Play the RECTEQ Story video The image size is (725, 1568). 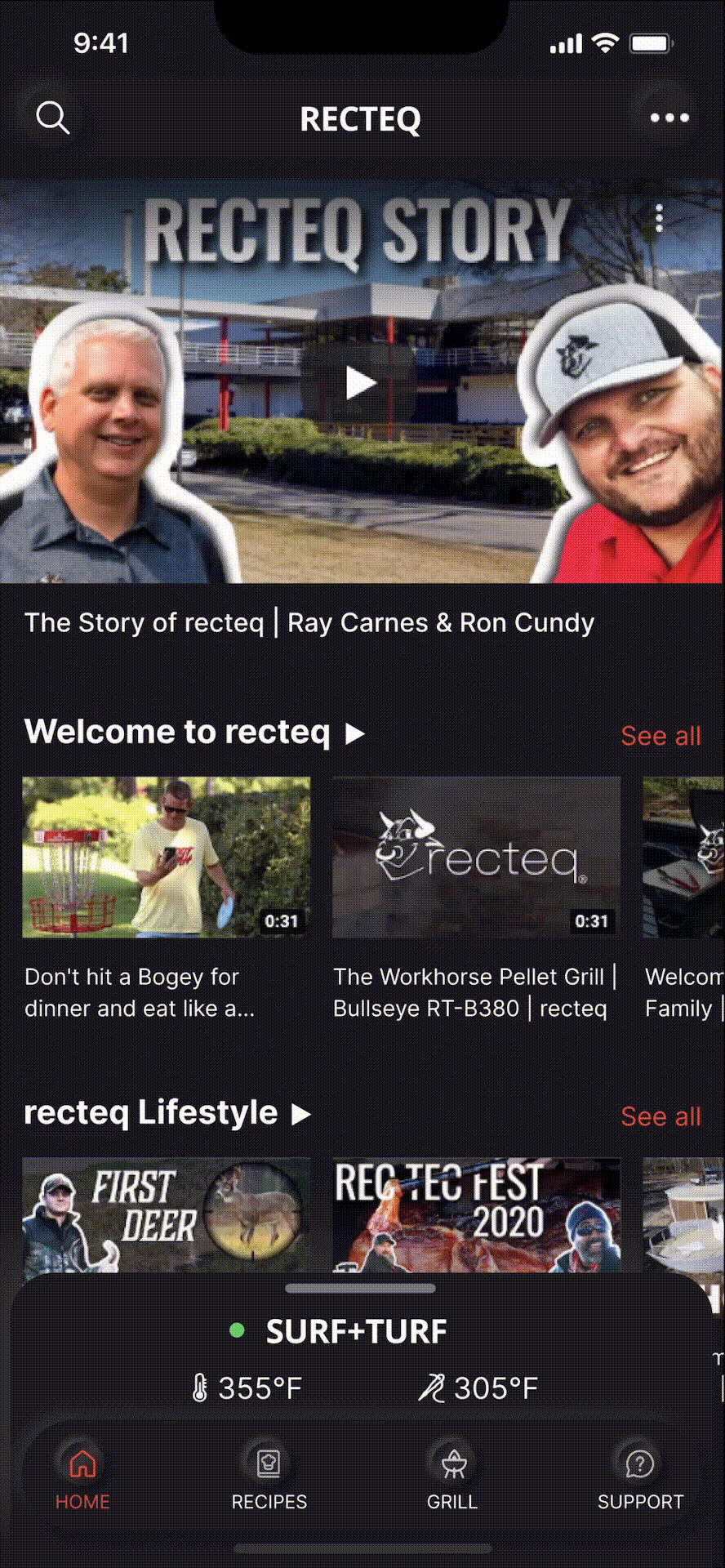[x=360, y=383]
